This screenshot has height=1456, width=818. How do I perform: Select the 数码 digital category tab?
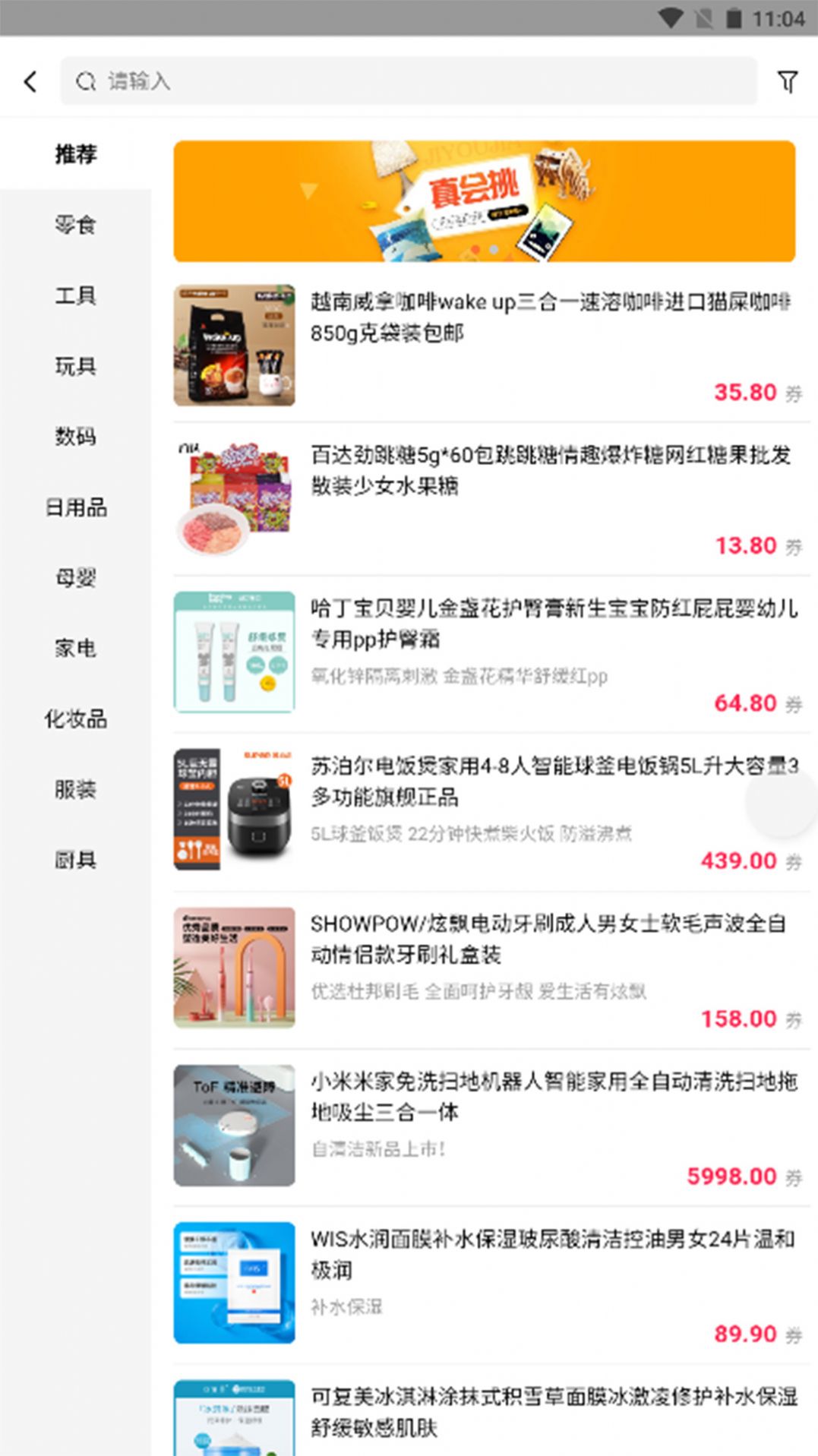(74, 437)
